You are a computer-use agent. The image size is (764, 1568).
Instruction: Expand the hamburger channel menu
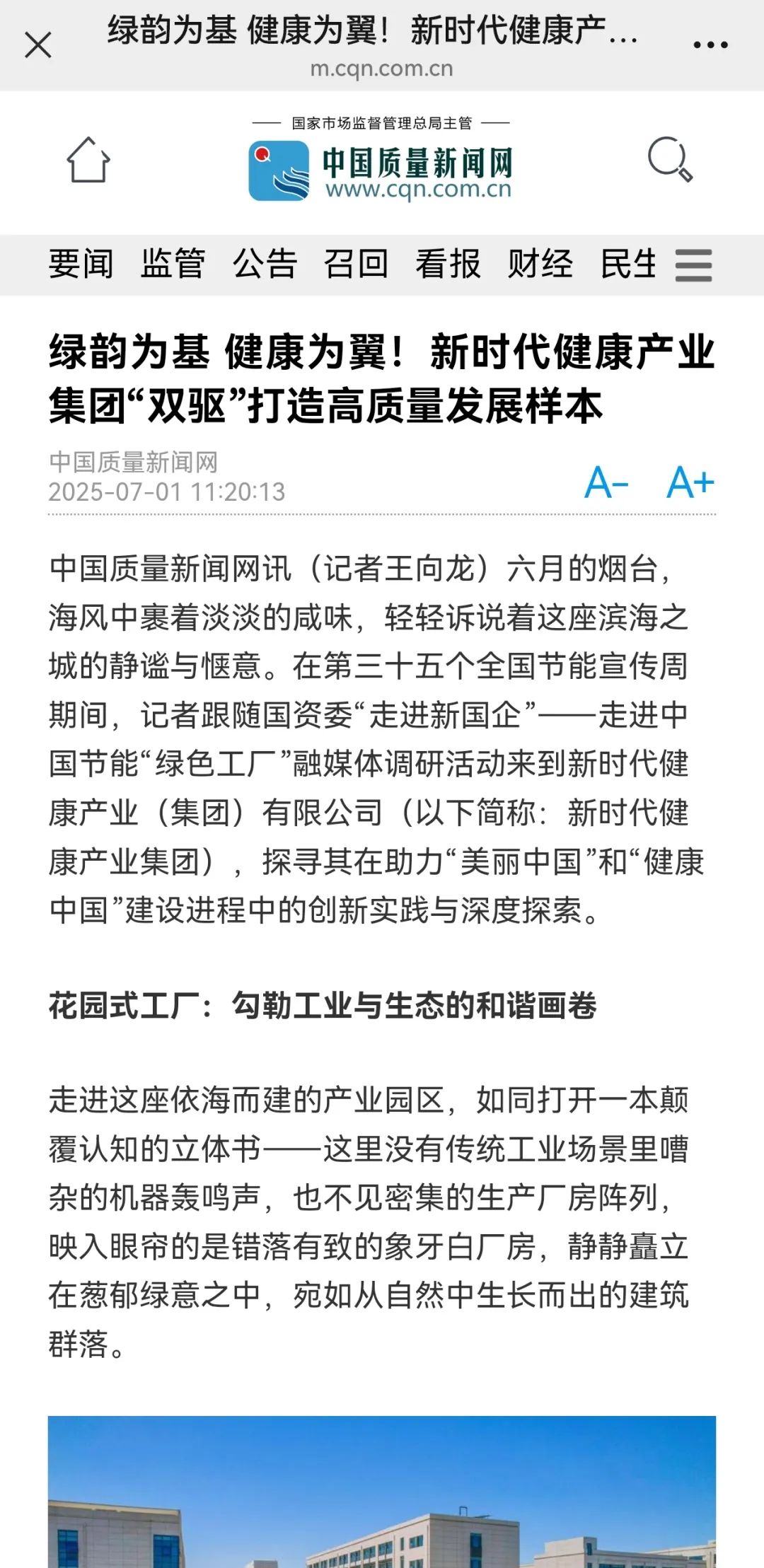point(693,265)
